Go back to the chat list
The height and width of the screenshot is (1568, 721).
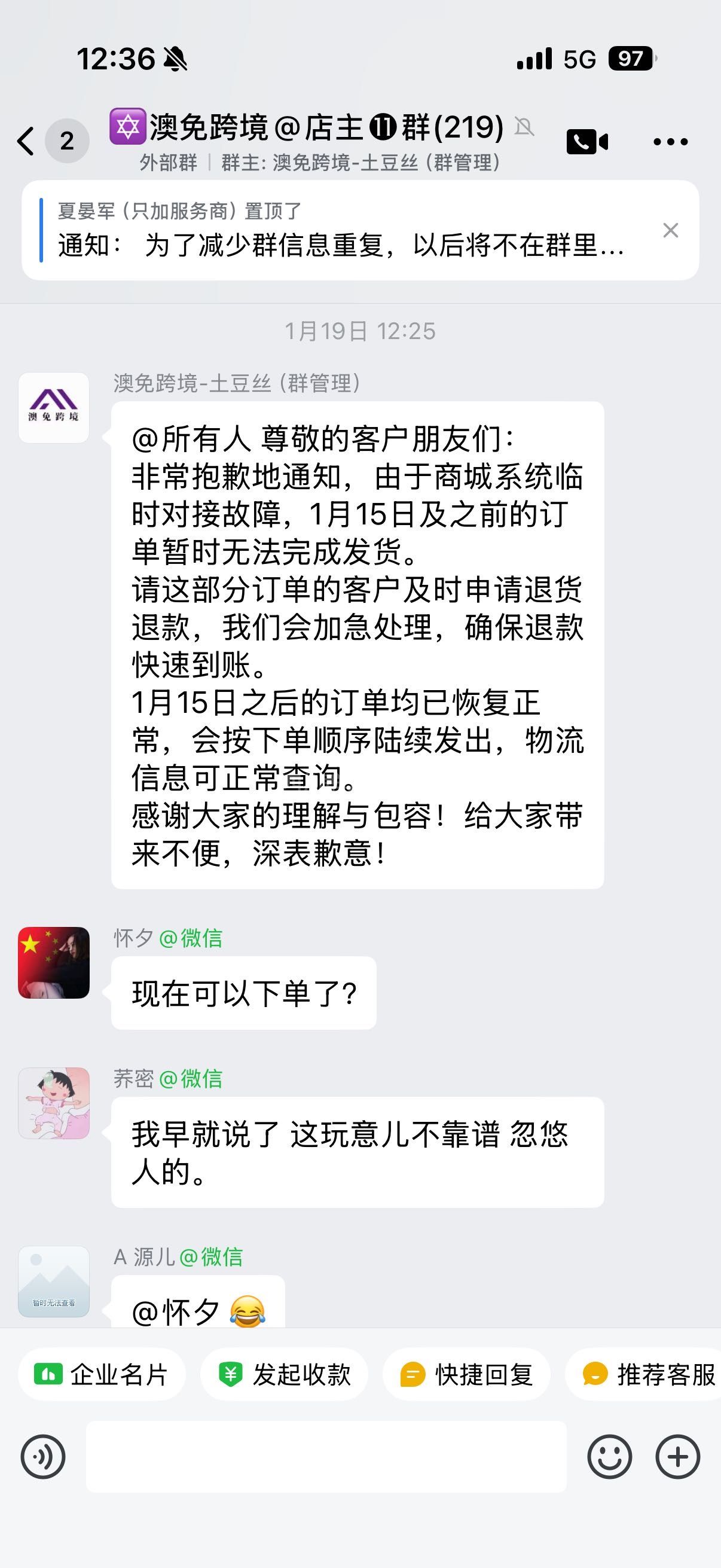(26, 141)
